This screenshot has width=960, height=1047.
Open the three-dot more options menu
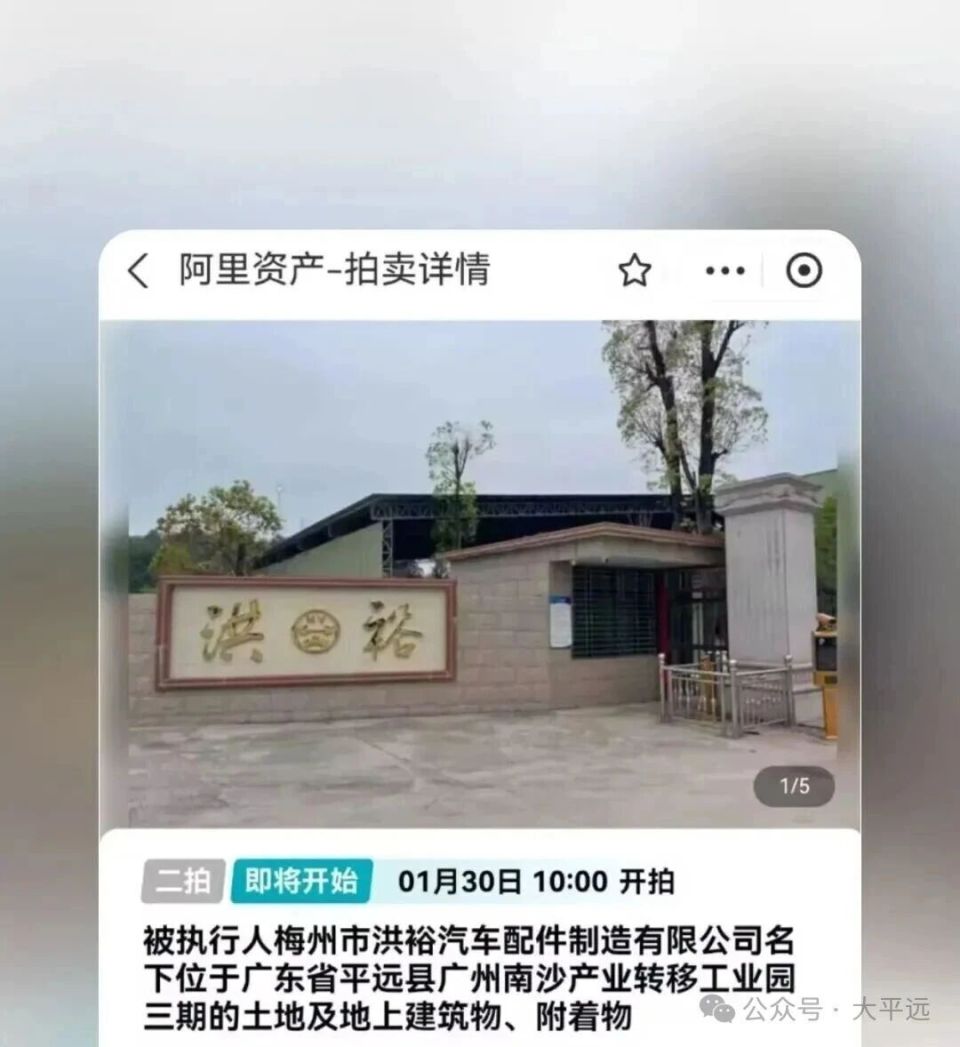(723, 268)
